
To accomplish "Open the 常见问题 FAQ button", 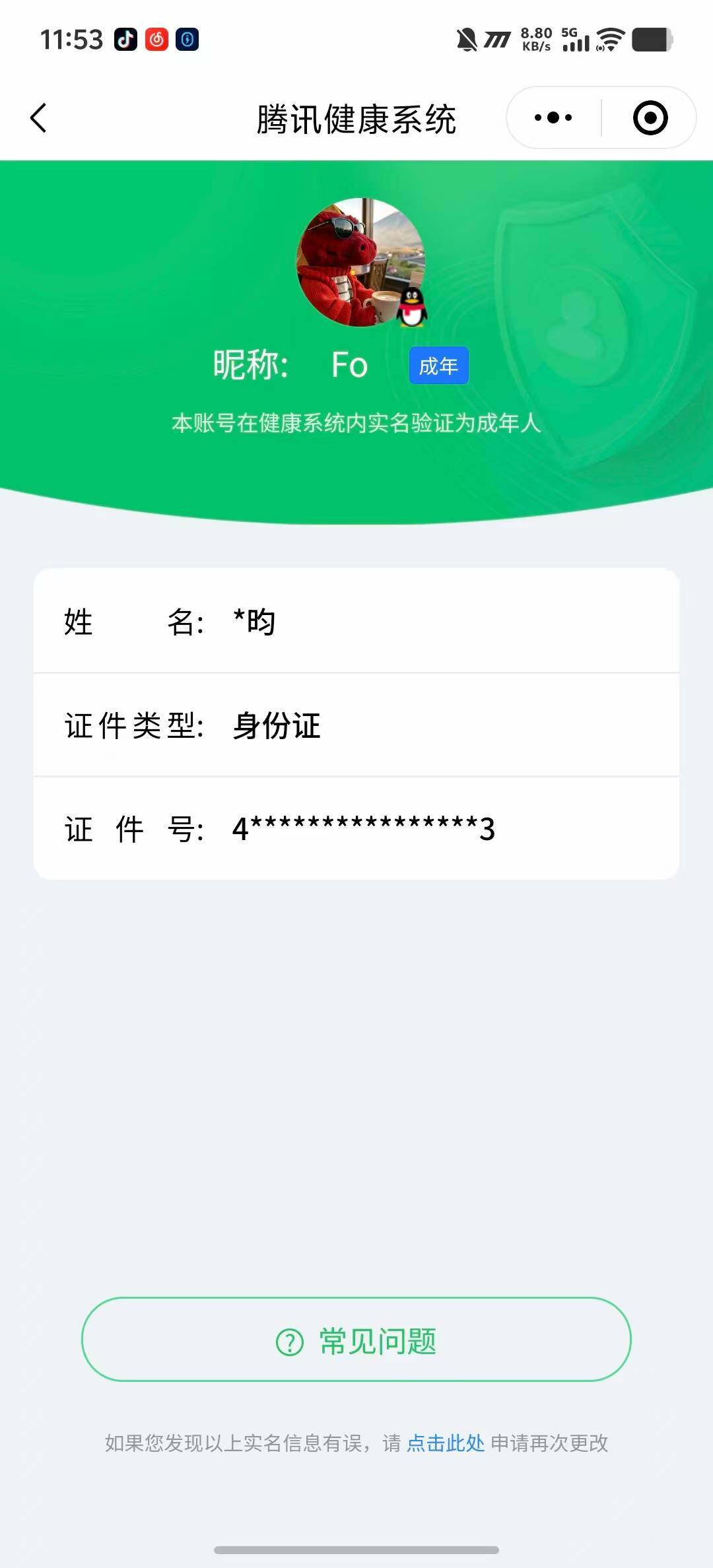I will click(356, 1339).
